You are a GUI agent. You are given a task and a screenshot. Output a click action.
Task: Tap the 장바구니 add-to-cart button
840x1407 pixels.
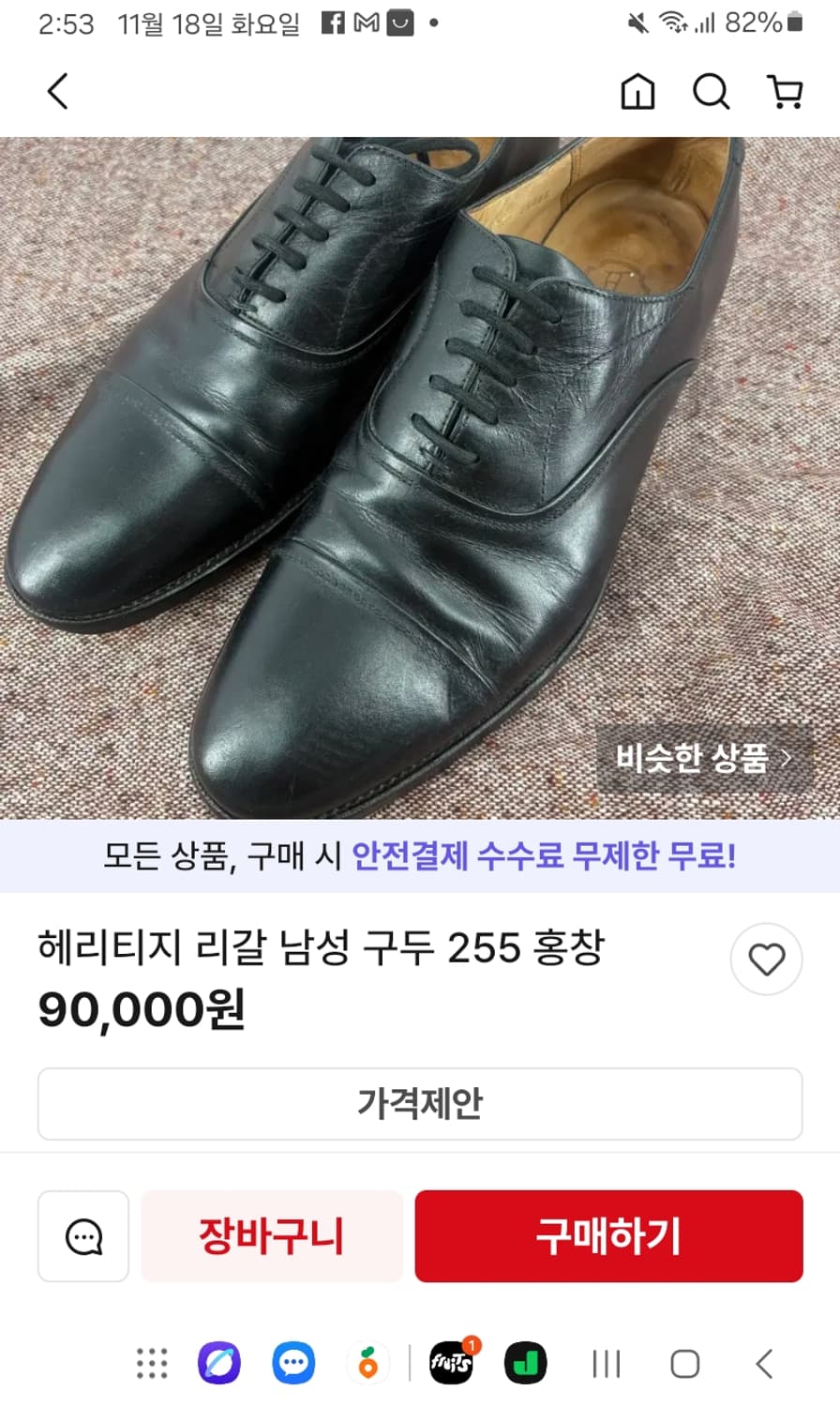[x=271, y=1236]
